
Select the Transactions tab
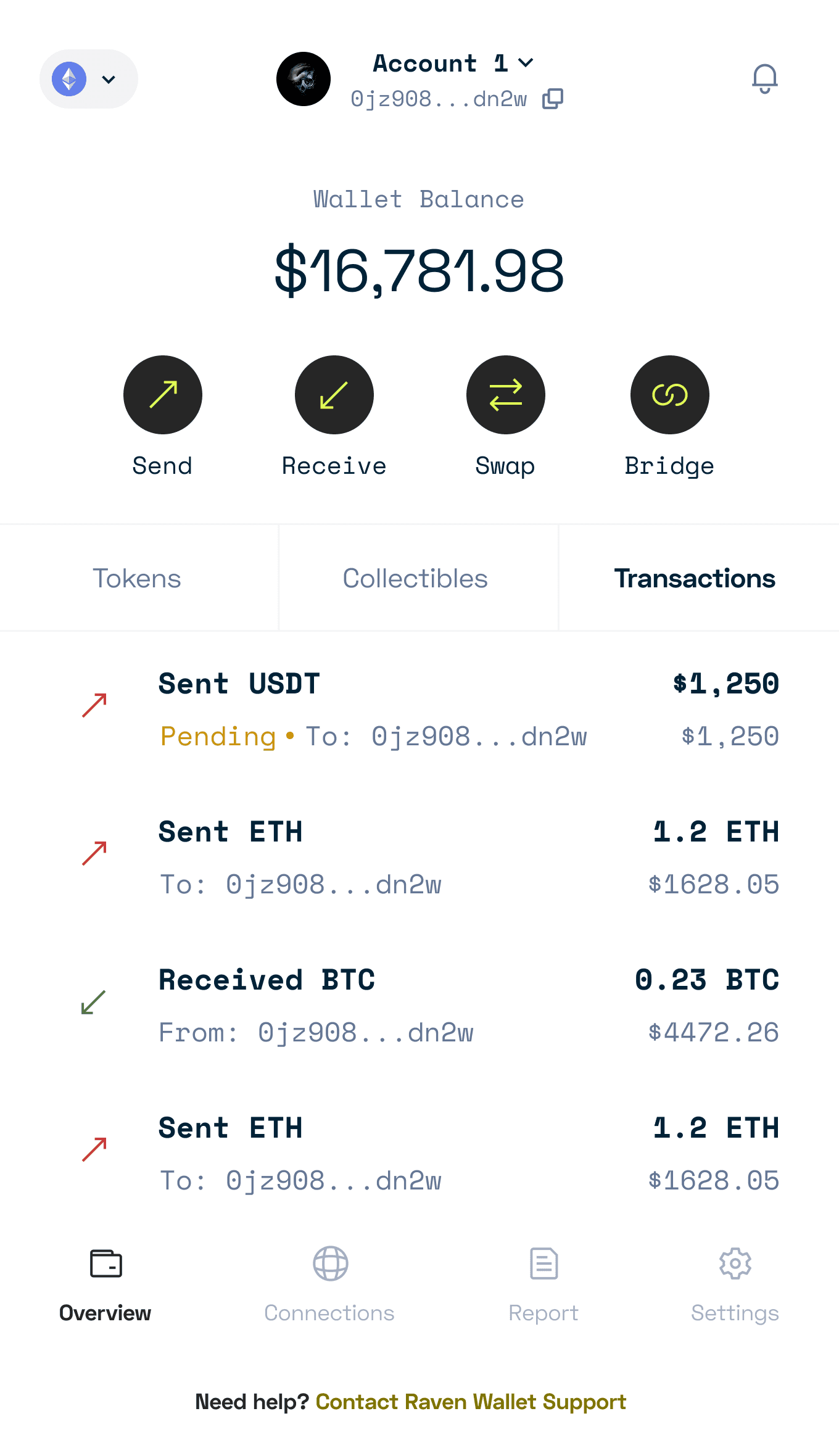pos(695,579)
